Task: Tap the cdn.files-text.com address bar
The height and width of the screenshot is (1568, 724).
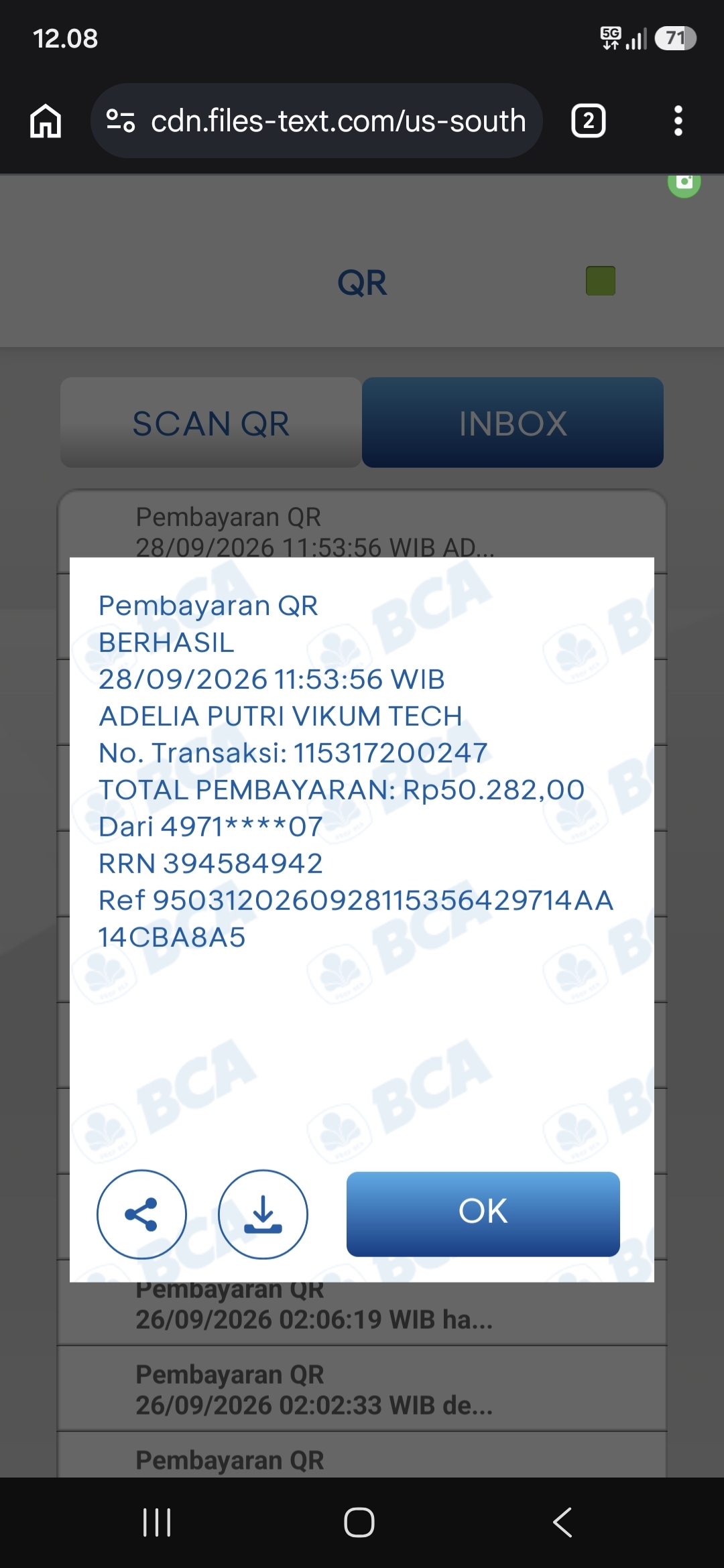Action: pos(316,121)
